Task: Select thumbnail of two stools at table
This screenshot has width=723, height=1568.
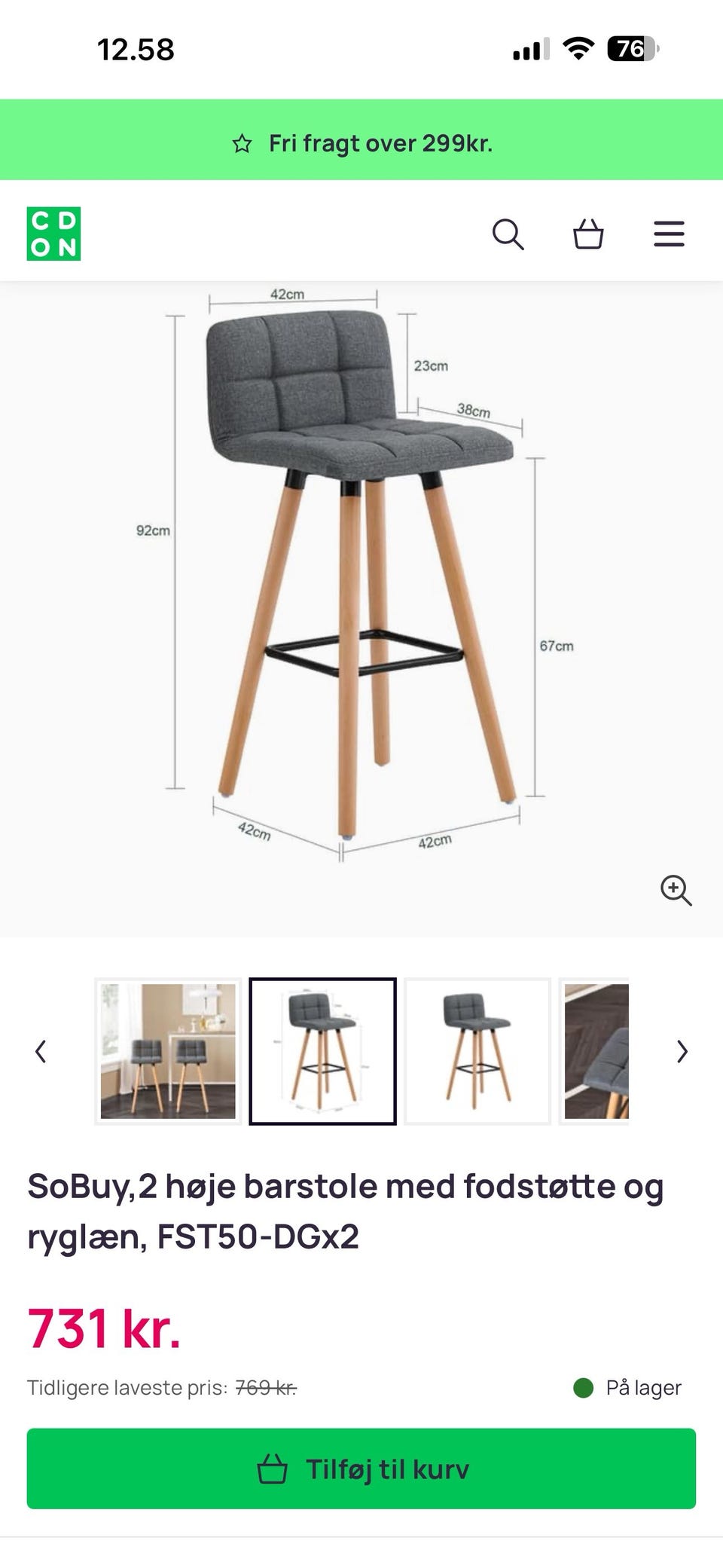Action: [168, 1051]
